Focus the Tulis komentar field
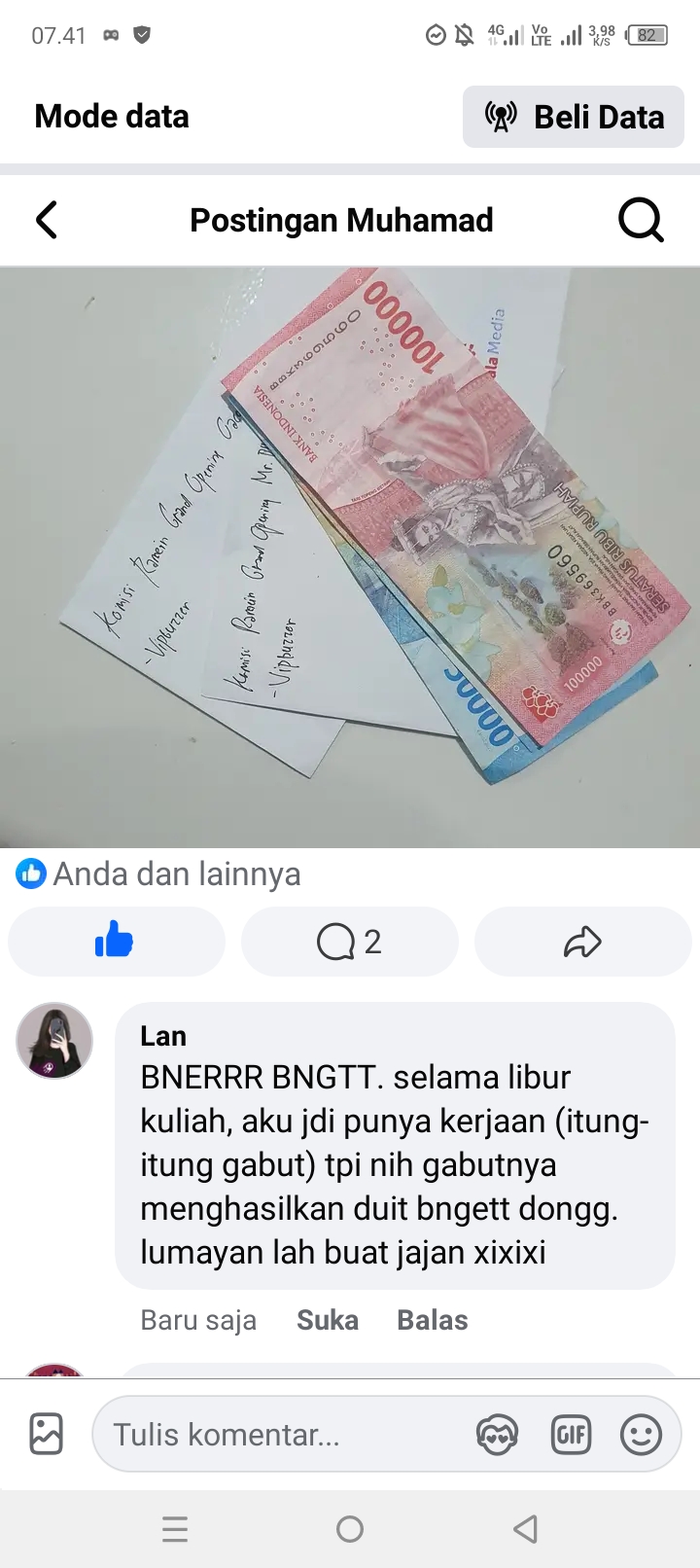 click(282, 1435)
